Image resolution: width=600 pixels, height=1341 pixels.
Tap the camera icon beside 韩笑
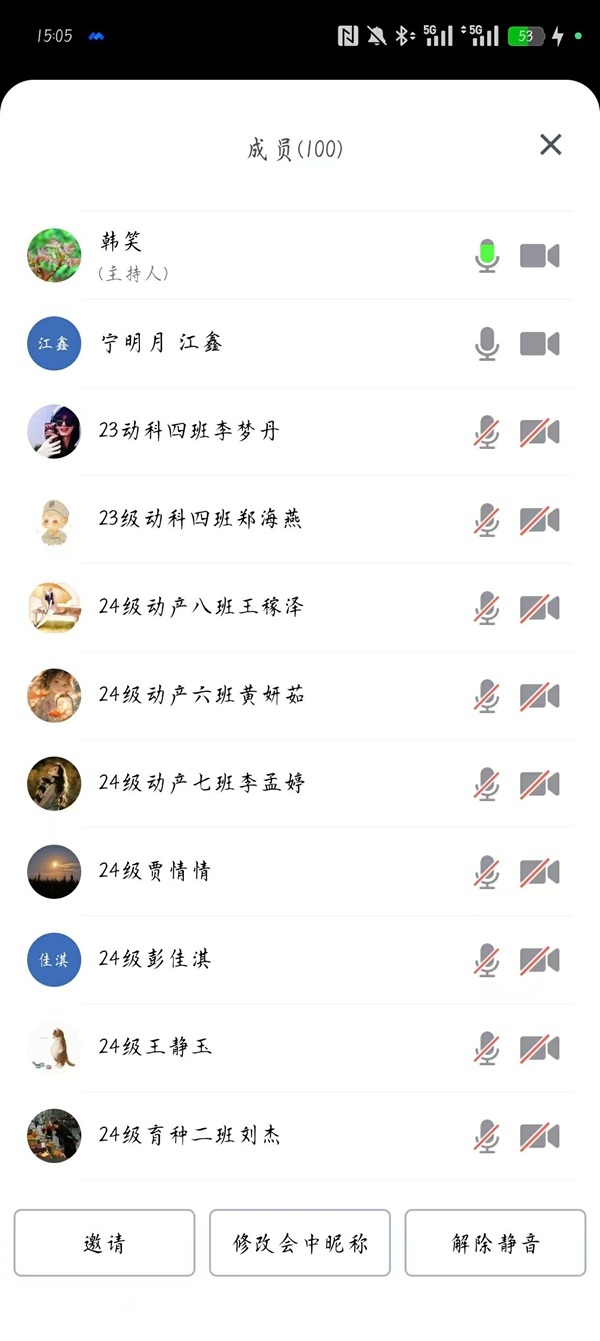click(x=539, y=256)
